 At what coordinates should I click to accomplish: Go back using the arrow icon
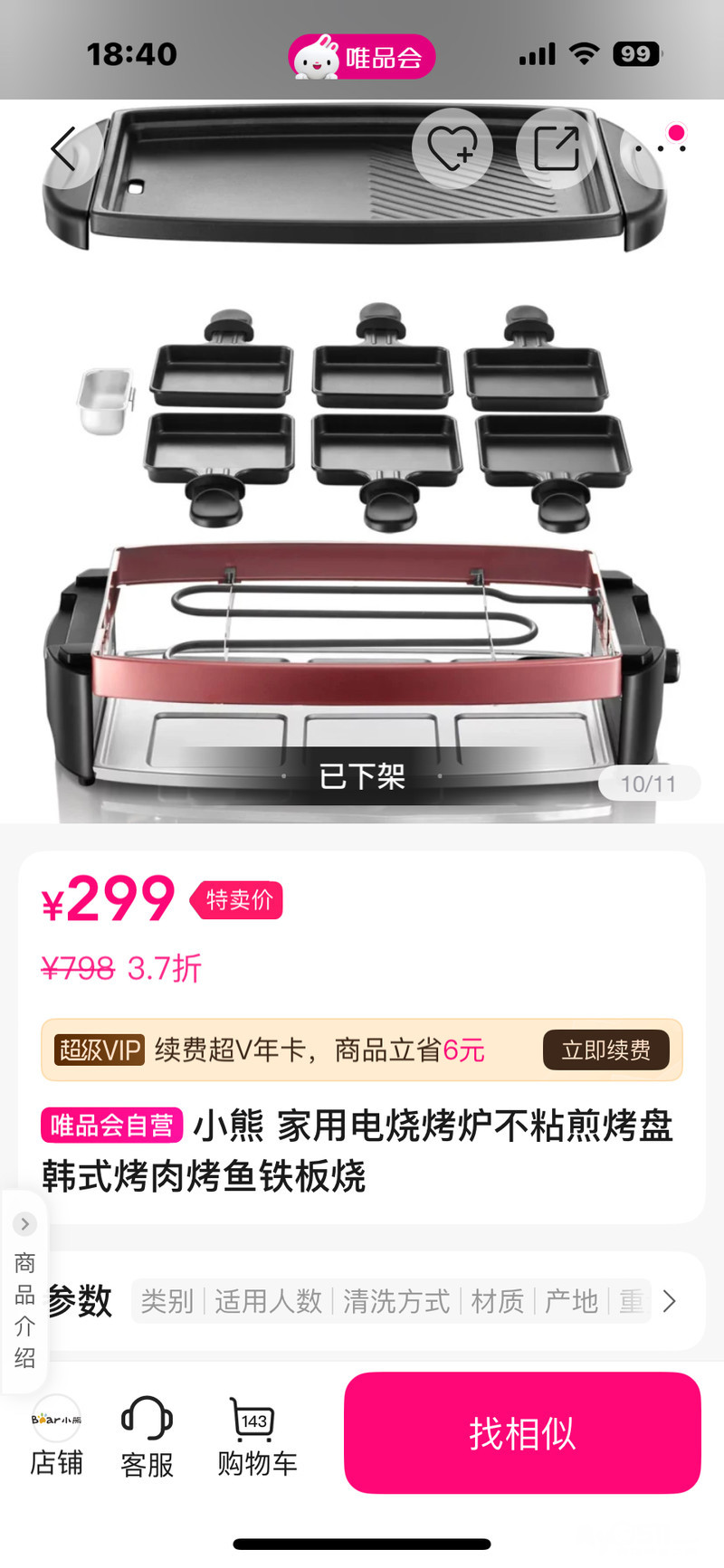[65, 149]
